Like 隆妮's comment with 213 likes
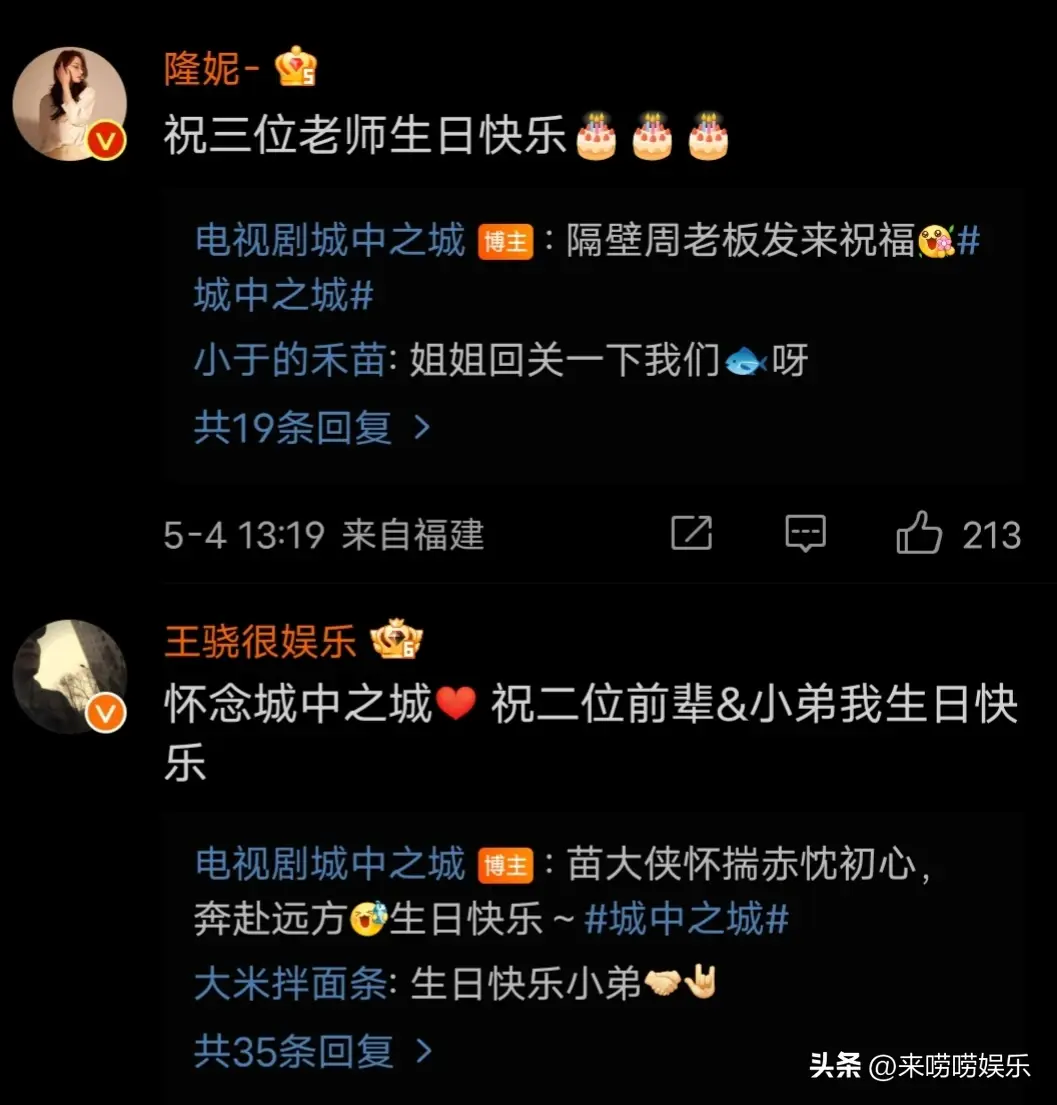This screenshot has width=1057, height=1105. coord(919,534)
